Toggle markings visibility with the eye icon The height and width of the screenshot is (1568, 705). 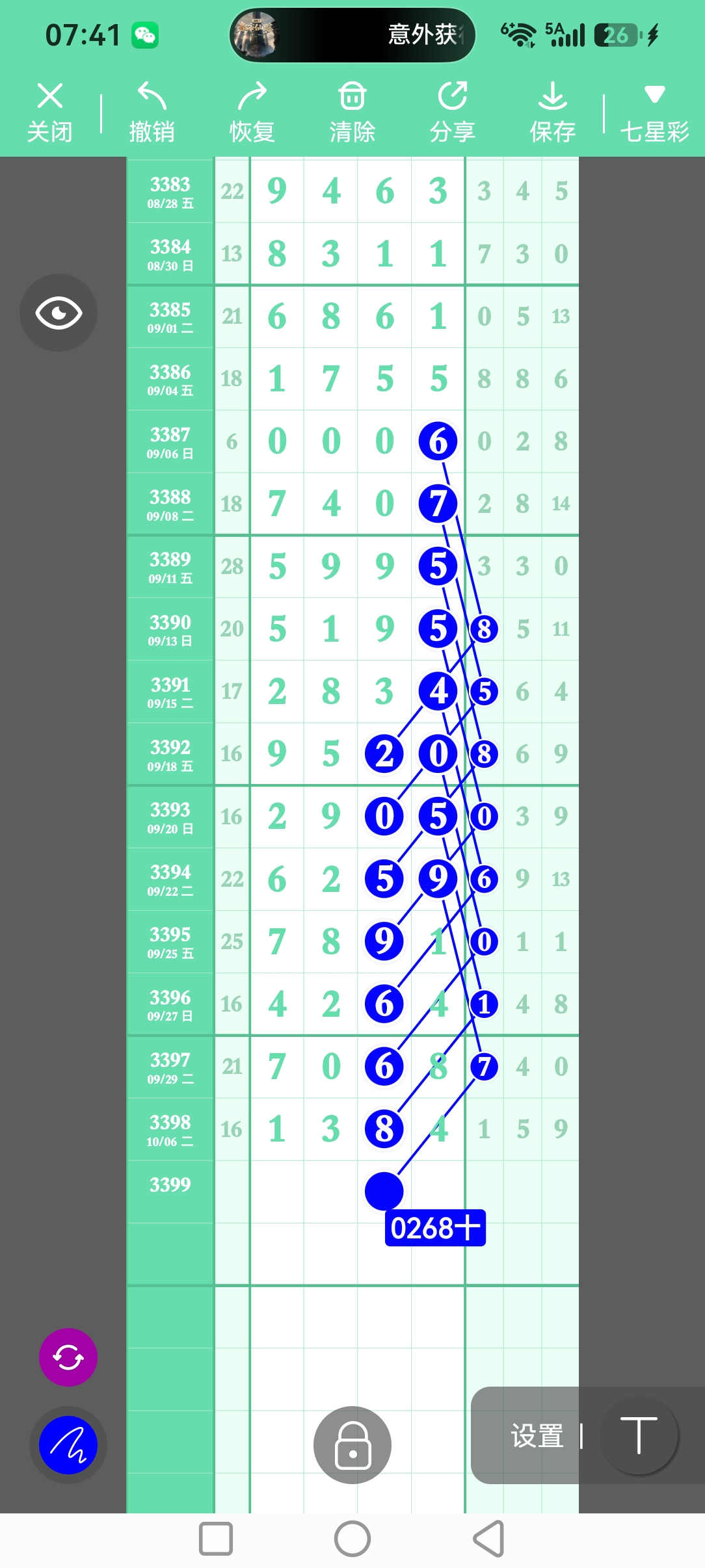59,313
